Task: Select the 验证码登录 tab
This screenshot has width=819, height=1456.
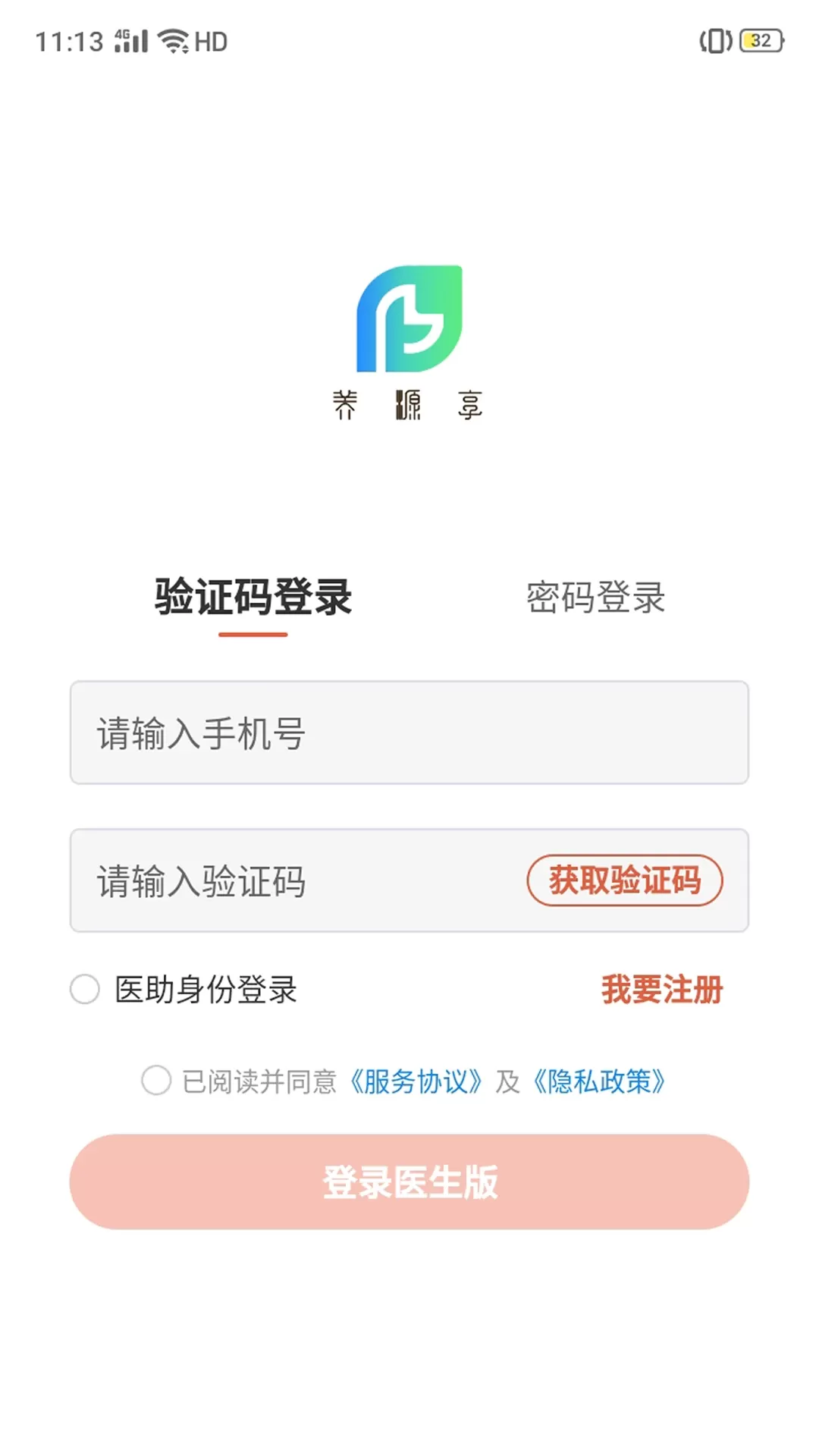Action: click(253, 598)
